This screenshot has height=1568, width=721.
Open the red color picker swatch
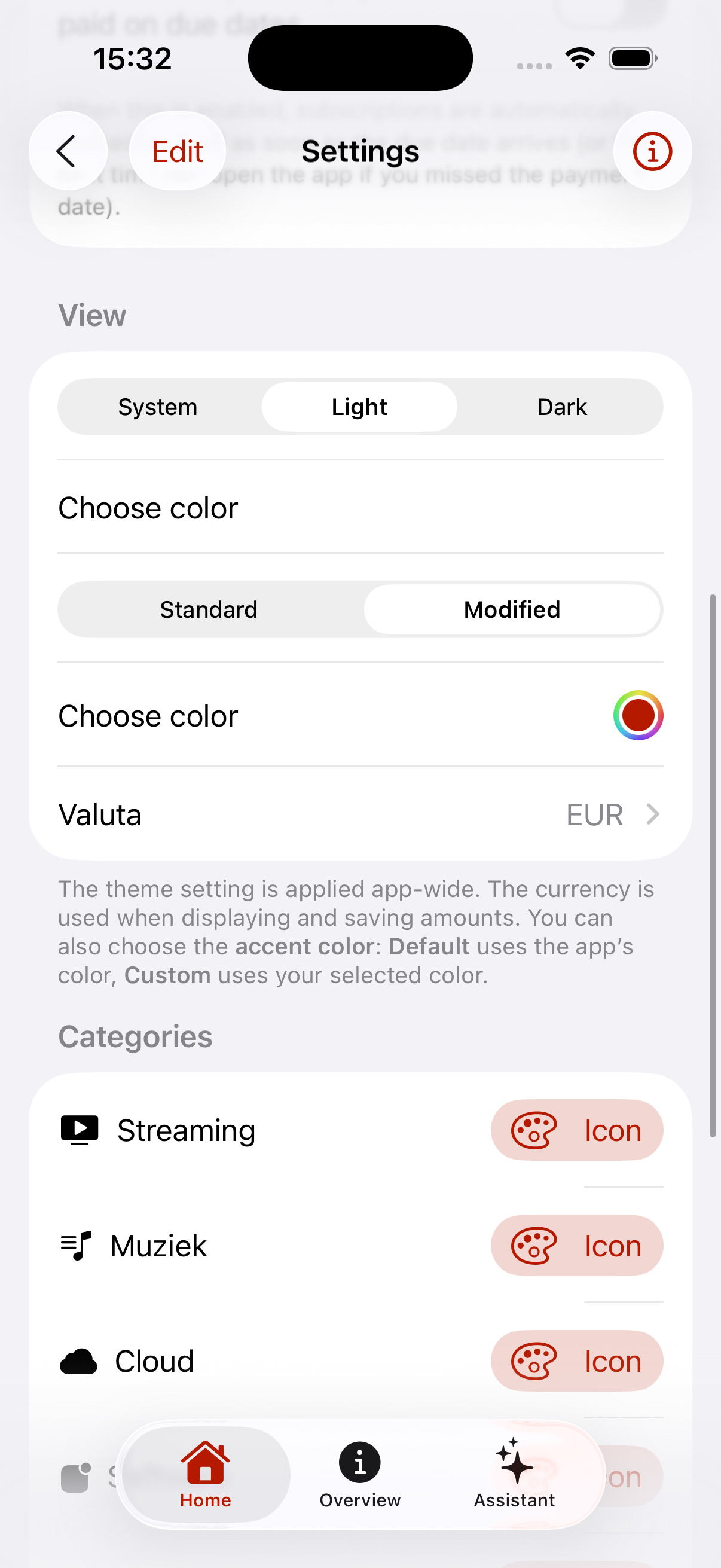click(638, 715)
